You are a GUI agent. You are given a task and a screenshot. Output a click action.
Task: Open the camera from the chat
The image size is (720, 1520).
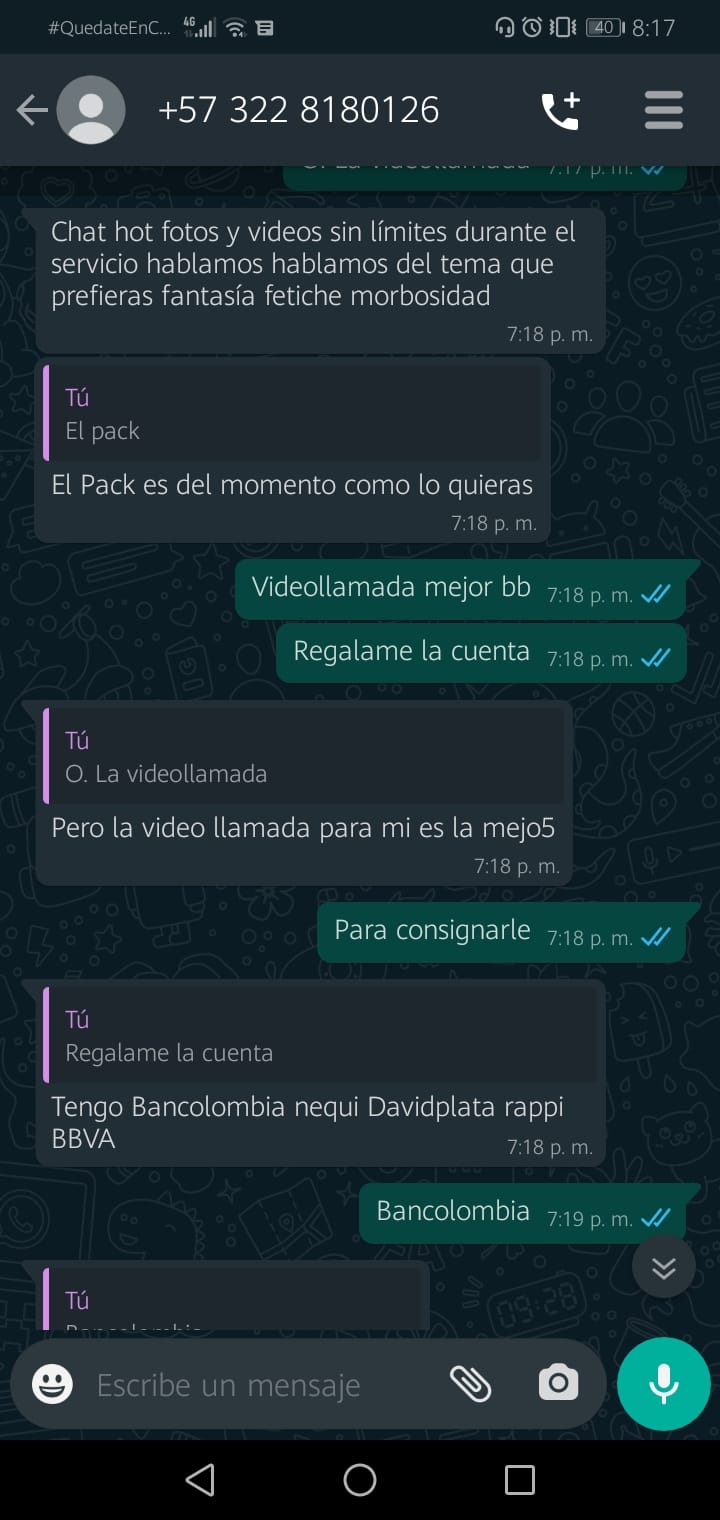point(558,1385)
